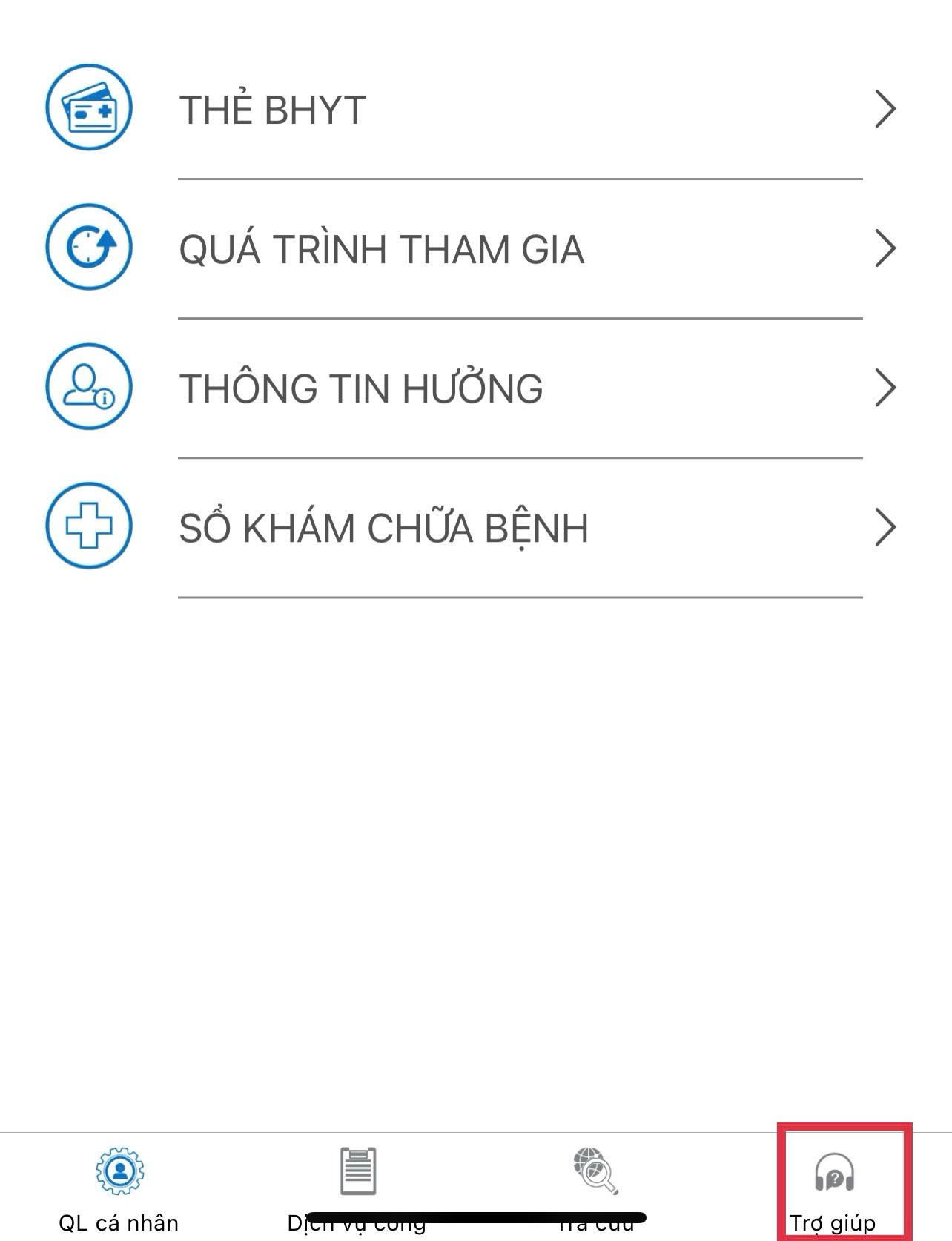Tap the medical cross icon beside SỔ KHÁM CHỮA BỆNH
The height and width of the screenshot is (1241, 952).
pos(90,526)
